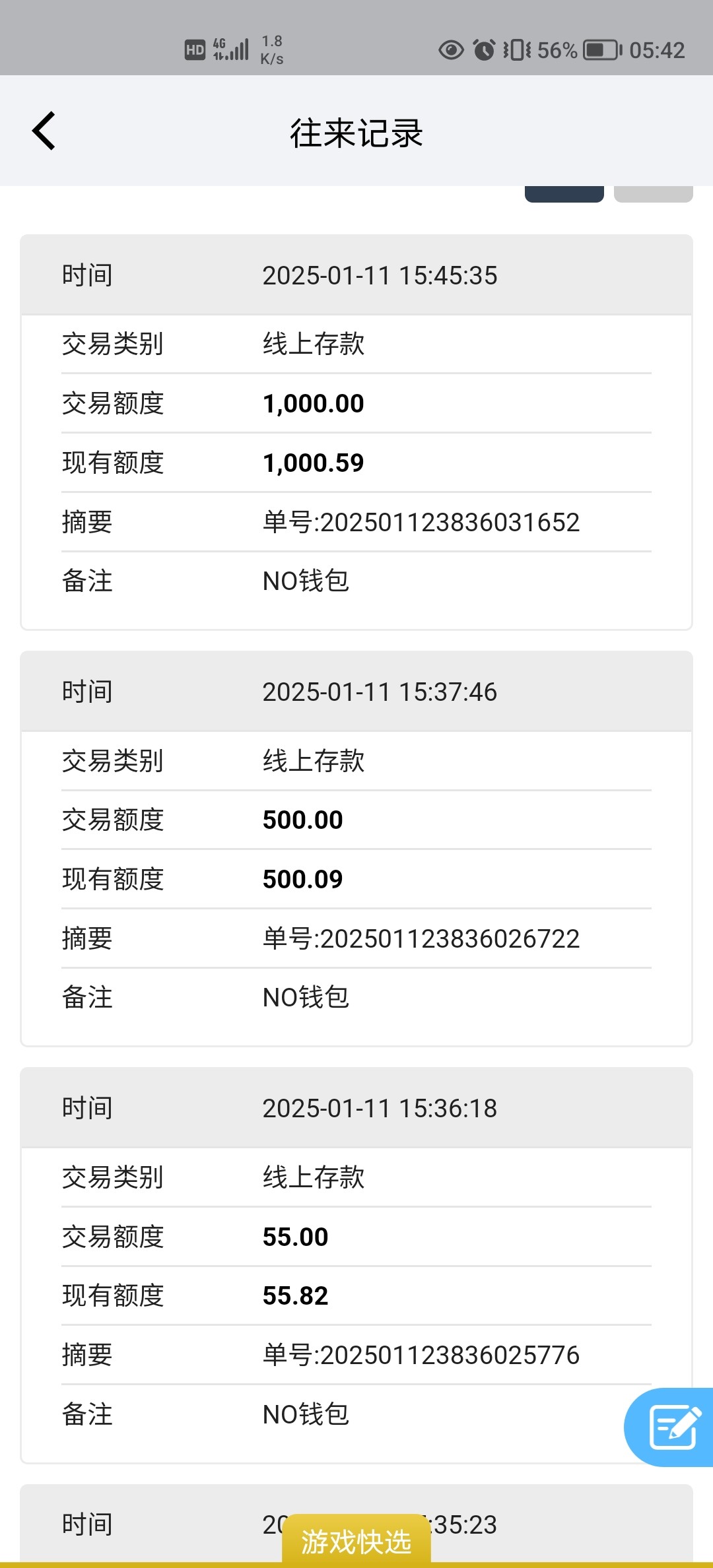713x1568 pixels.
Task: Open the floating edit note button
Action: click(x=672, y=1427)
